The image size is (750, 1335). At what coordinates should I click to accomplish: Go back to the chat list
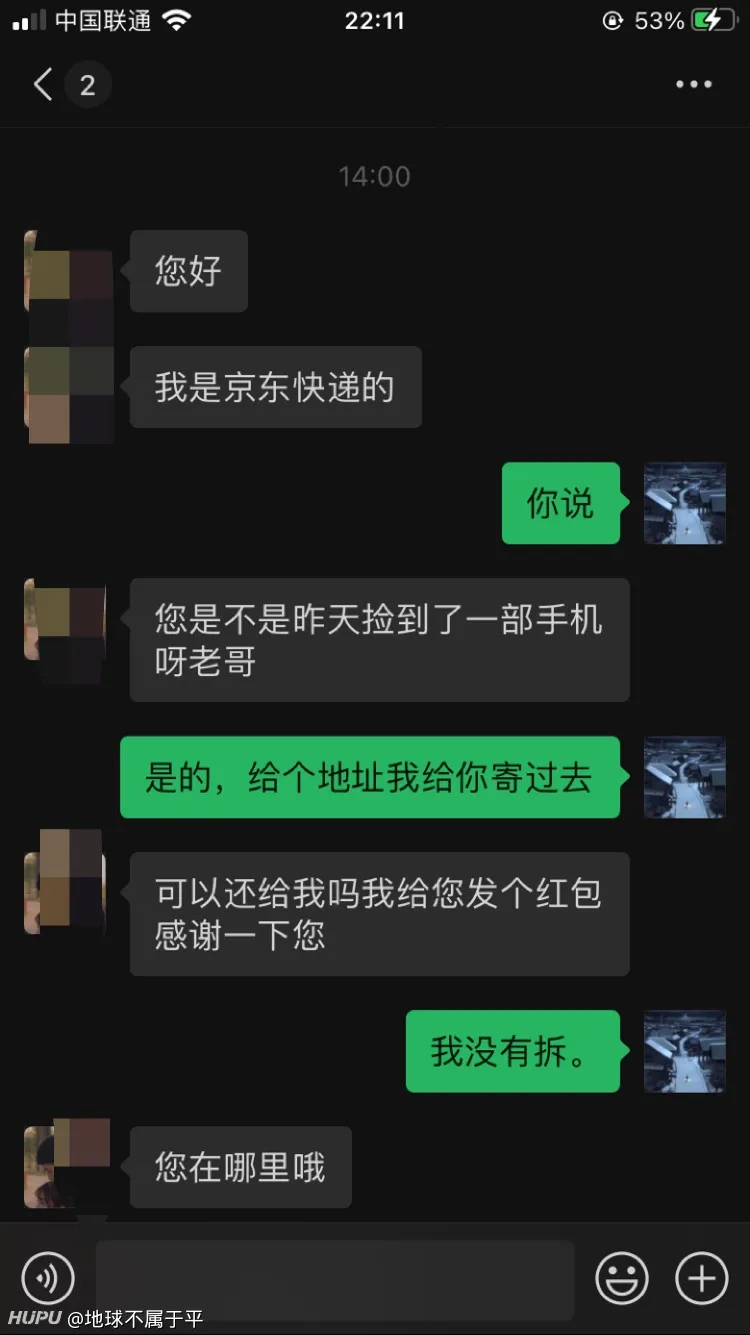point(44,85)
